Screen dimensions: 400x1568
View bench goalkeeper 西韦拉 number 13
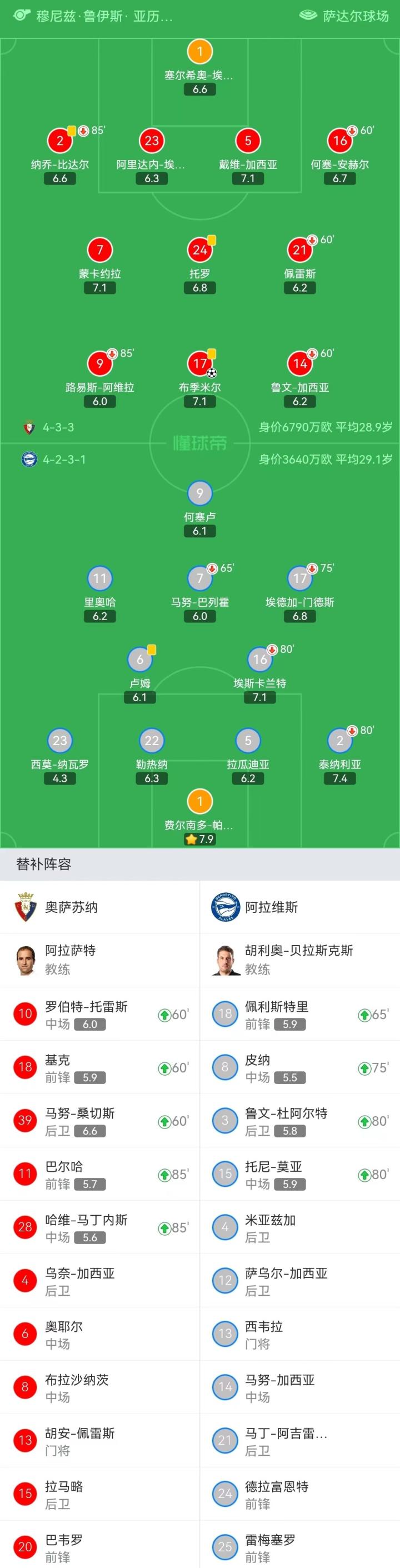(x=299, y=1334)
